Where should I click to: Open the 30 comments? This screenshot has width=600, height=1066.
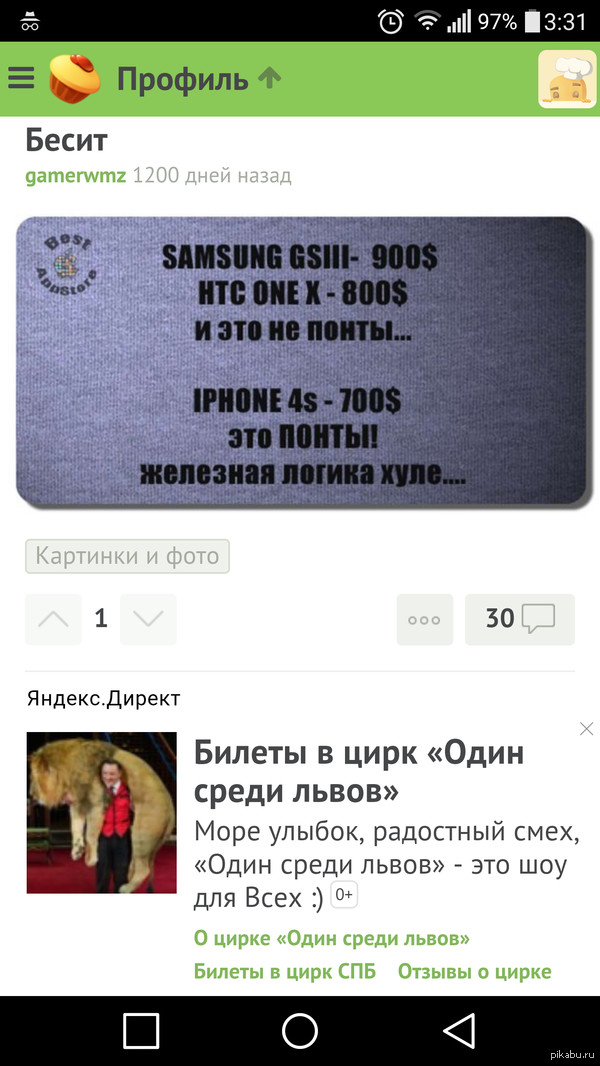[x=520, y=619]
